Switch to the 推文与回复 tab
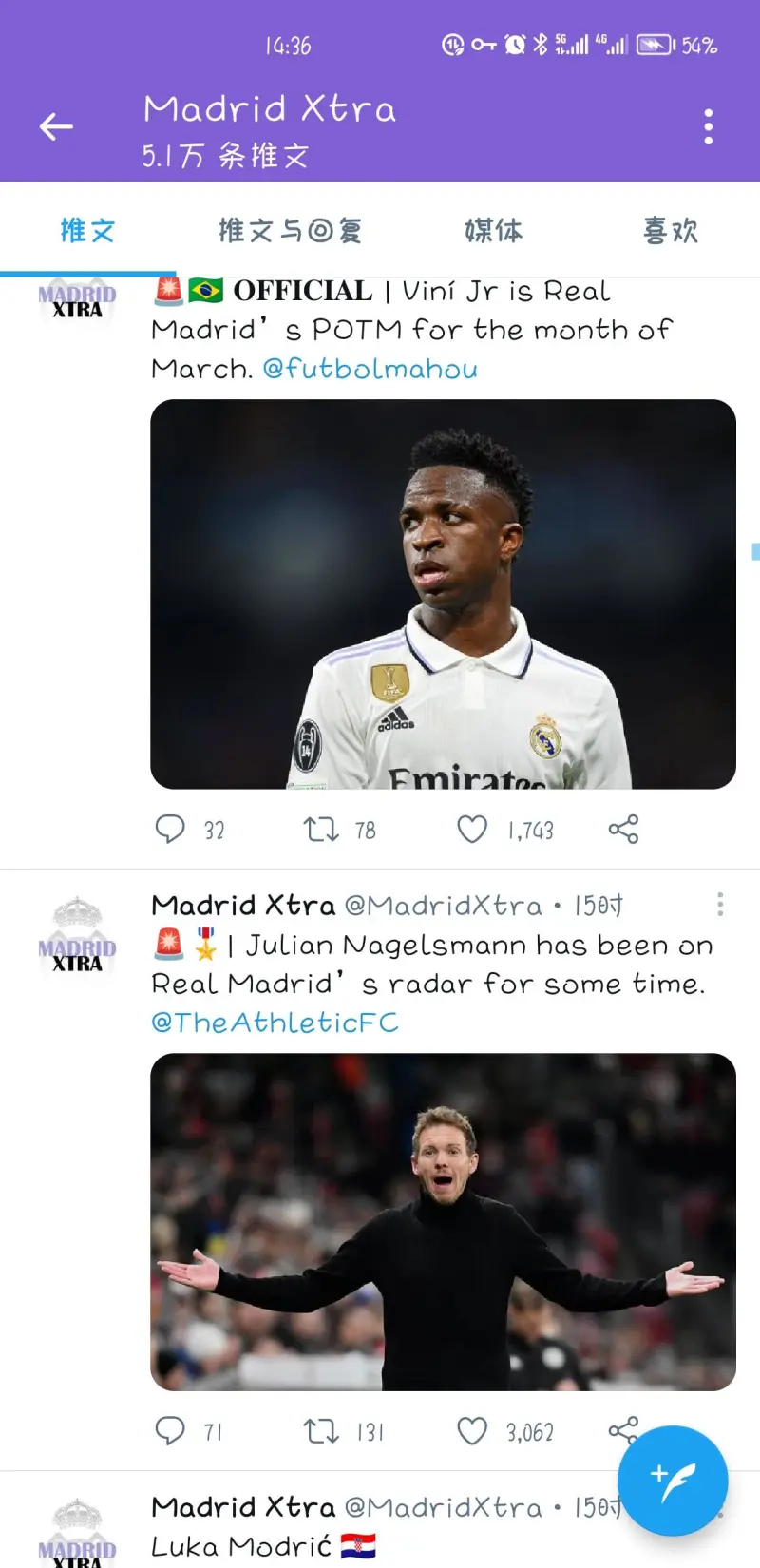 (x=290, y=231)
